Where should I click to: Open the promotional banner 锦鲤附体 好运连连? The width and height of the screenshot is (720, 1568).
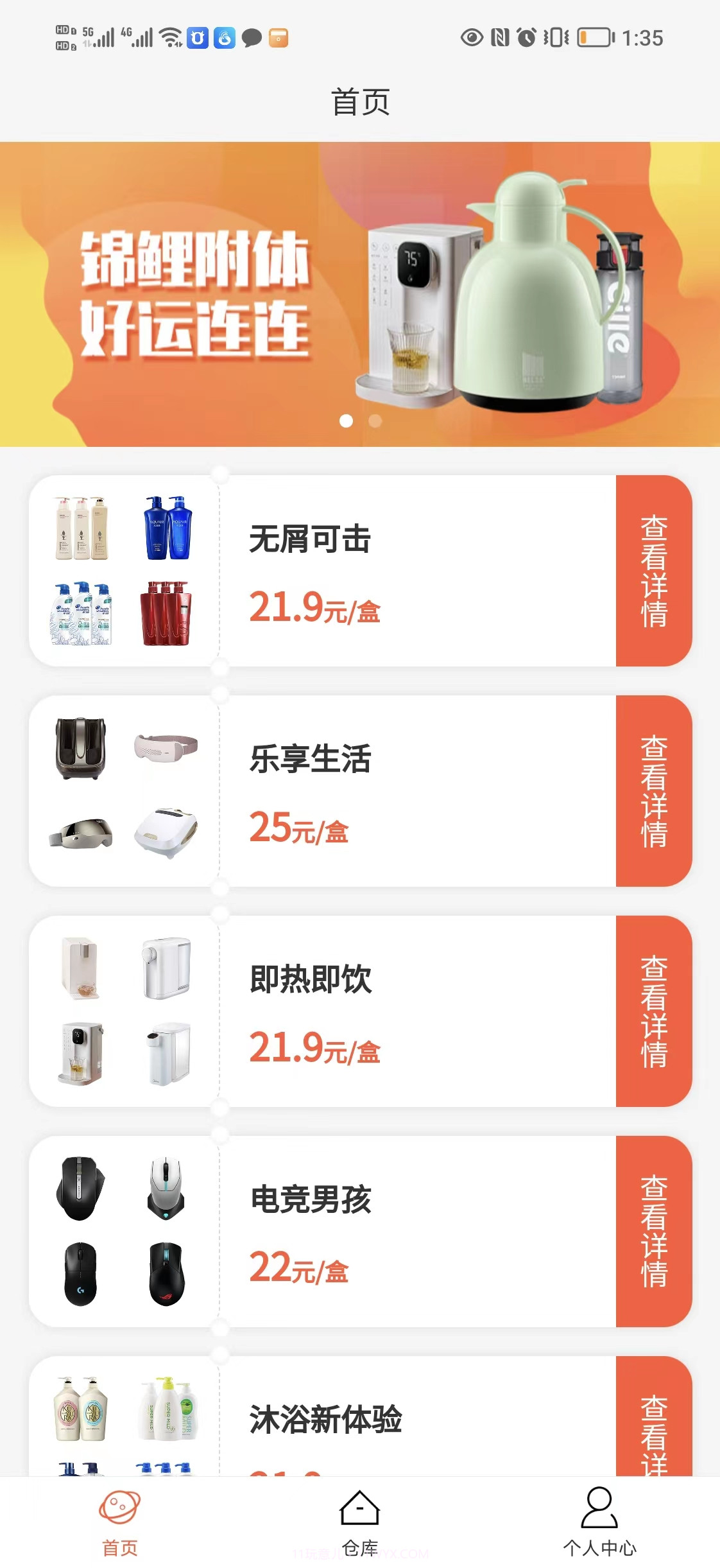[360, 292]
